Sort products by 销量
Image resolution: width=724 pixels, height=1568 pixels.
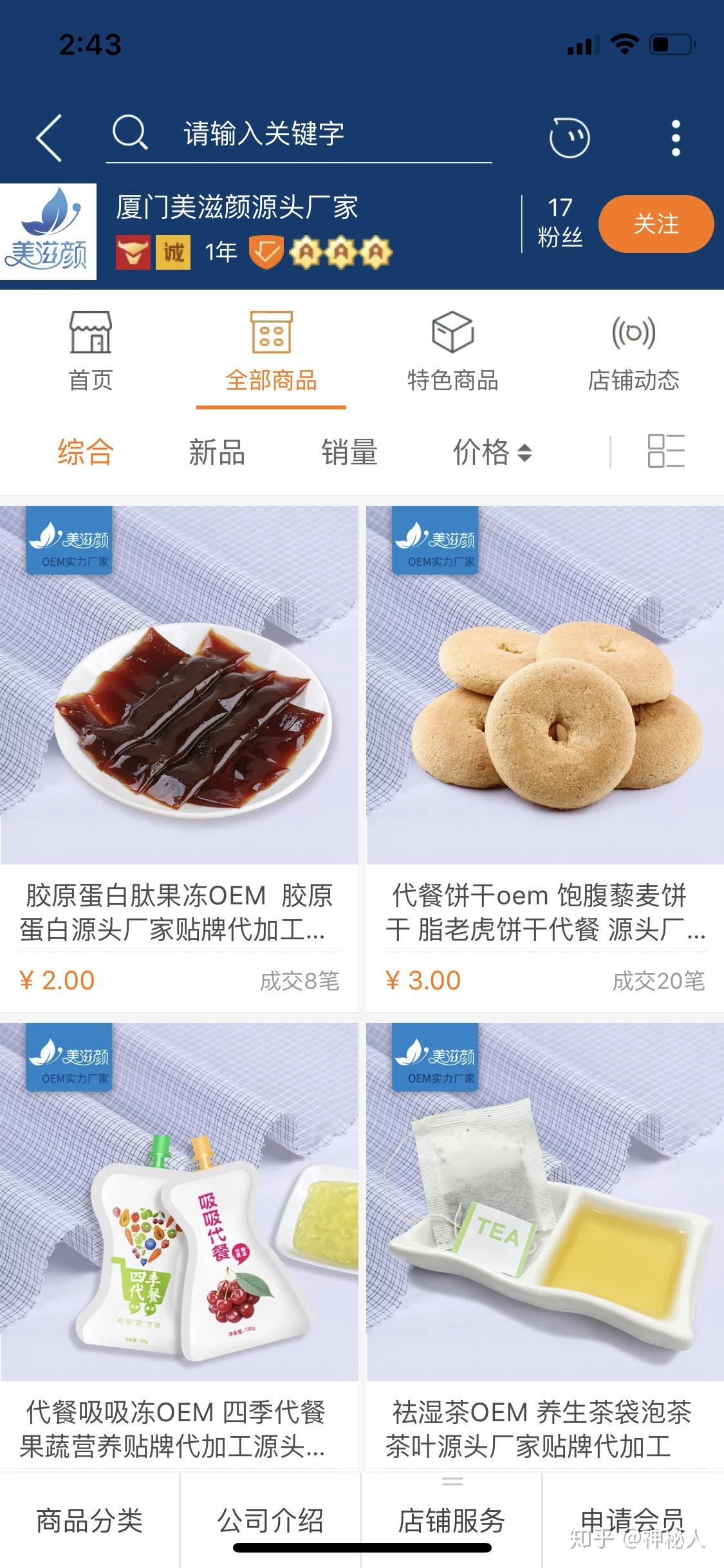(x=349, y=452)
